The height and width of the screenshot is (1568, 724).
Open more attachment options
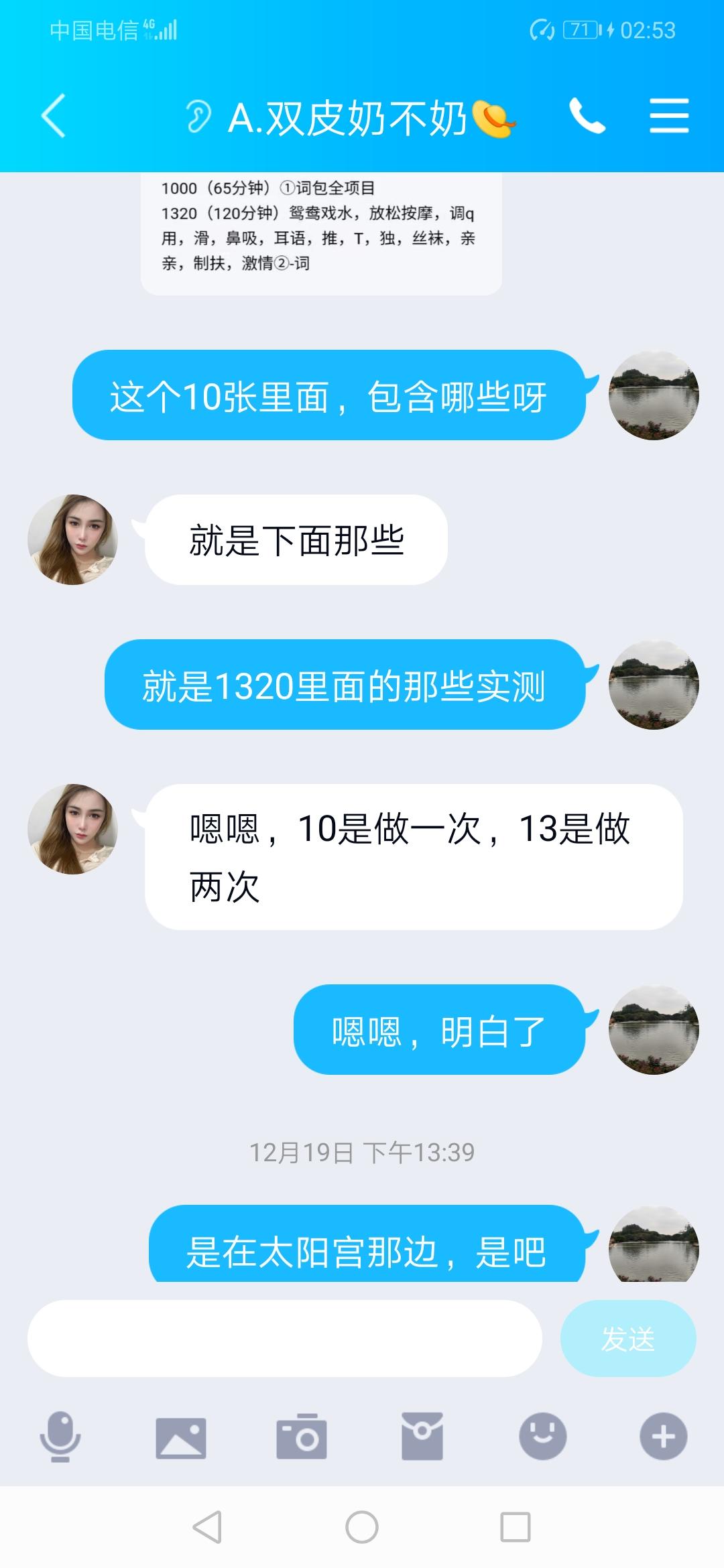tap(664, 1437)
